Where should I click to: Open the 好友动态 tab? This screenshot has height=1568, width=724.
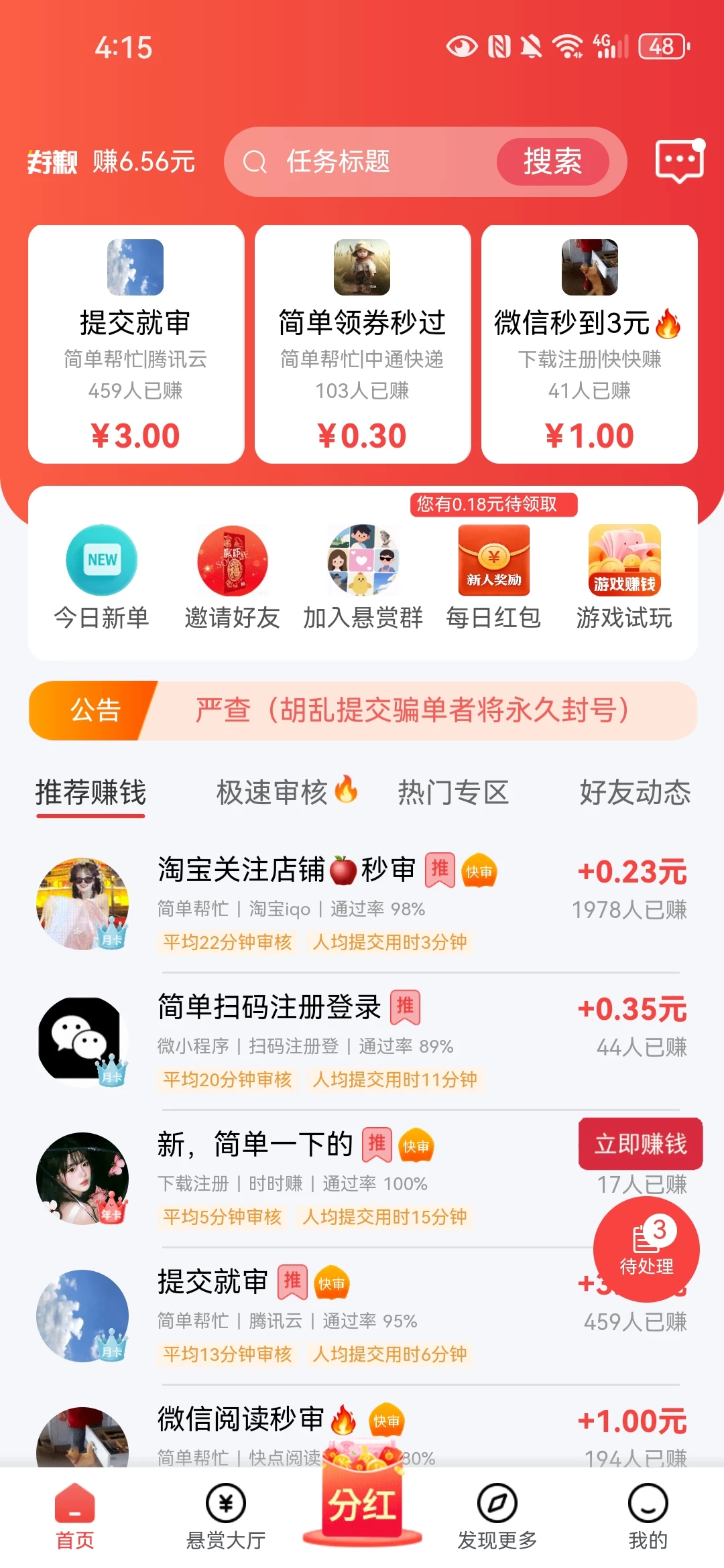coord(634,793)
